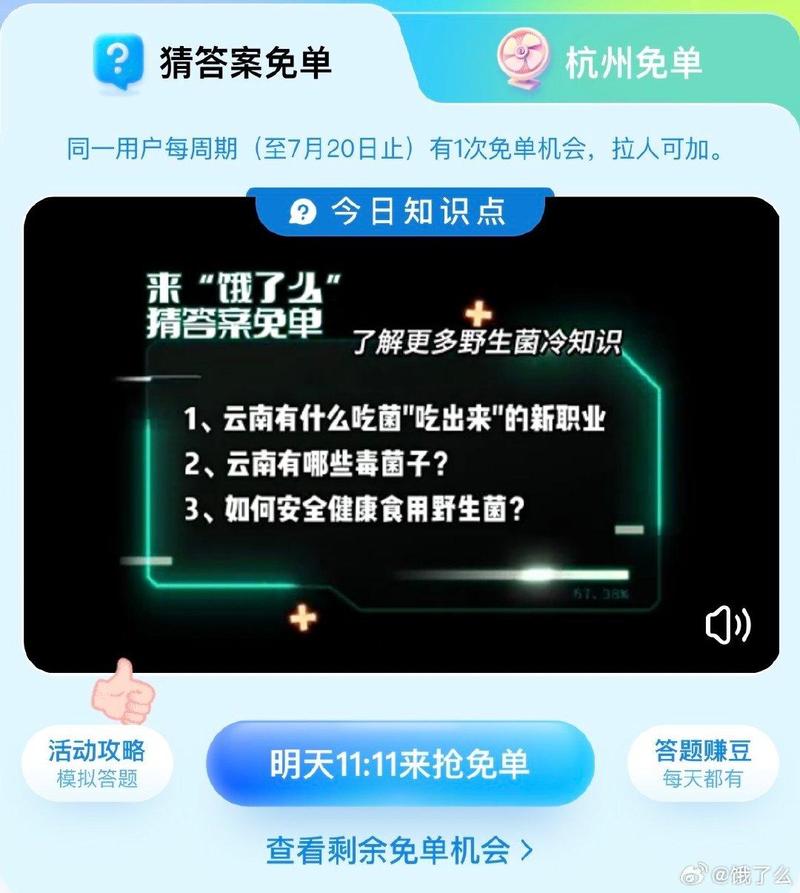Tap the 明天11:11来抢免单 button
The image size is (800, 893).
click(x=400, y=763)
